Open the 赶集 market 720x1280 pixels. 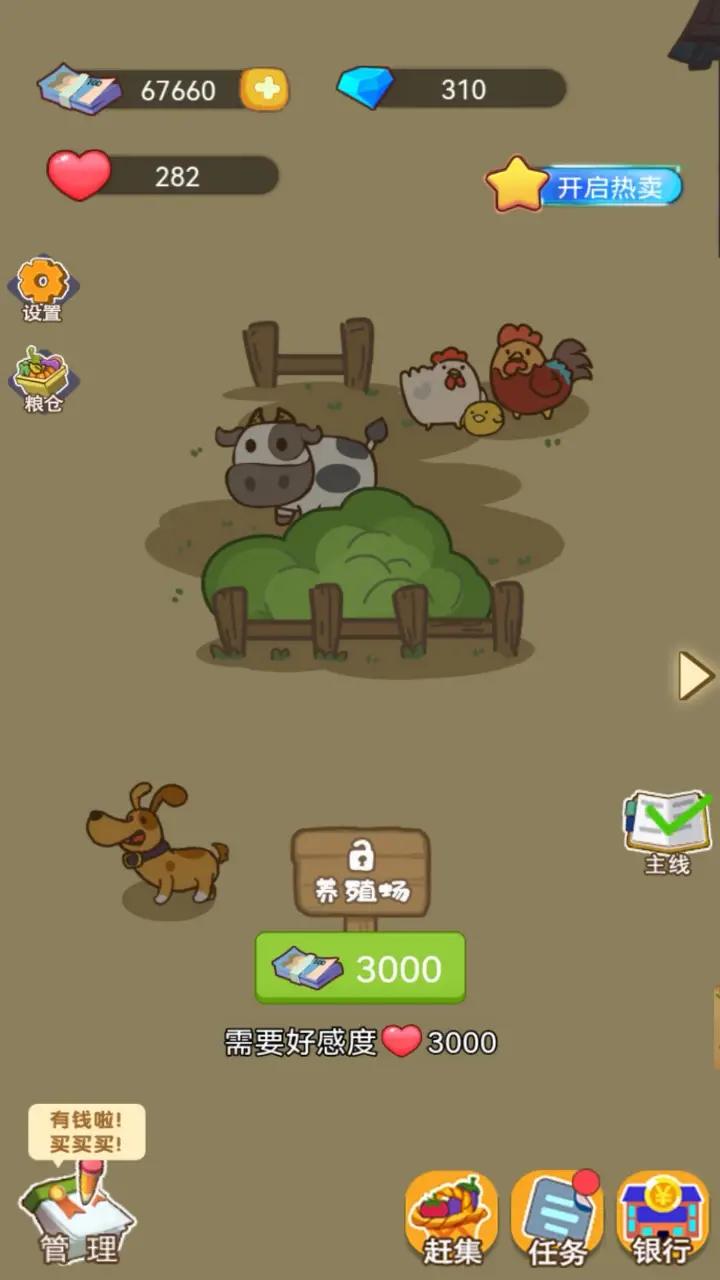pyautogui.click(x=451, y=1219)
